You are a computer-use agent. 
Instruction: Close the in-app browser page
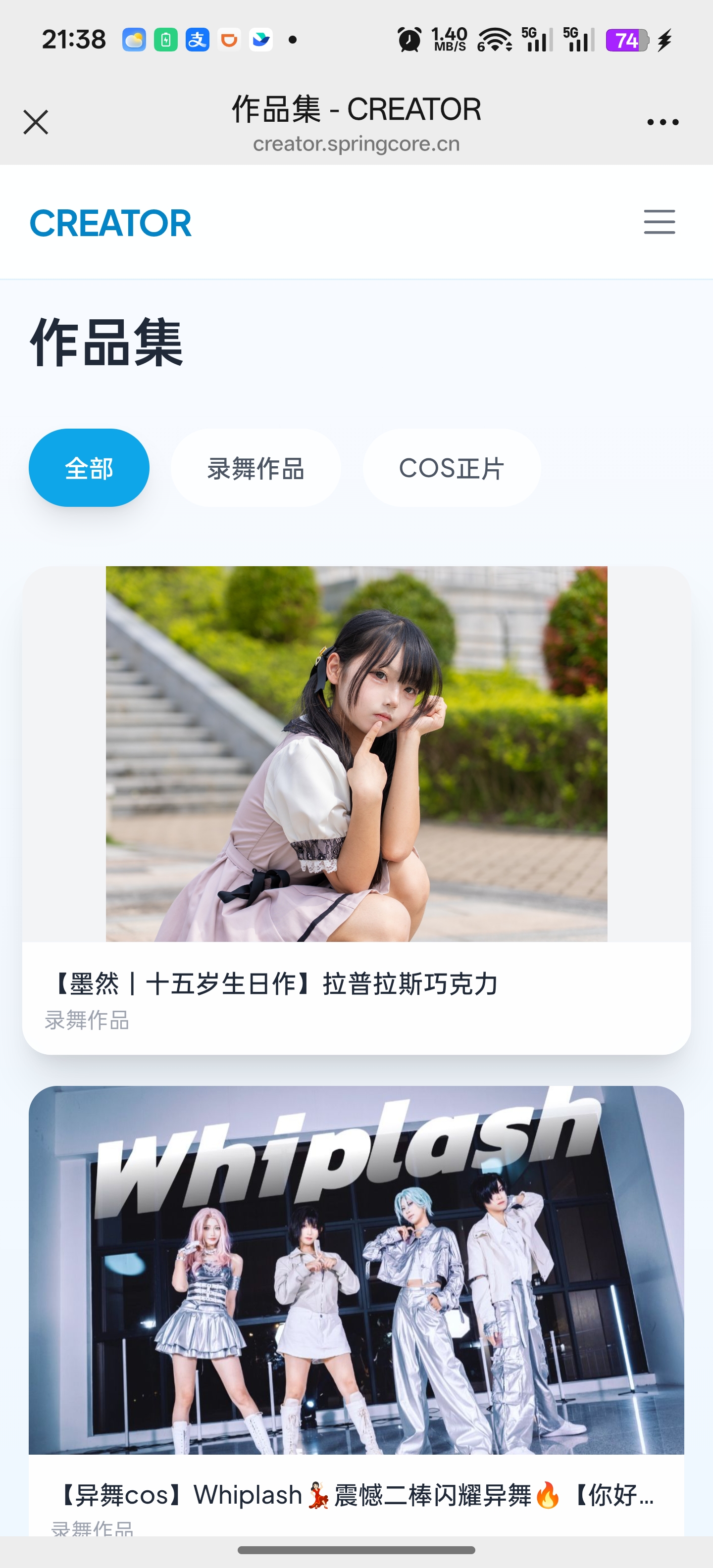(35, 122)
